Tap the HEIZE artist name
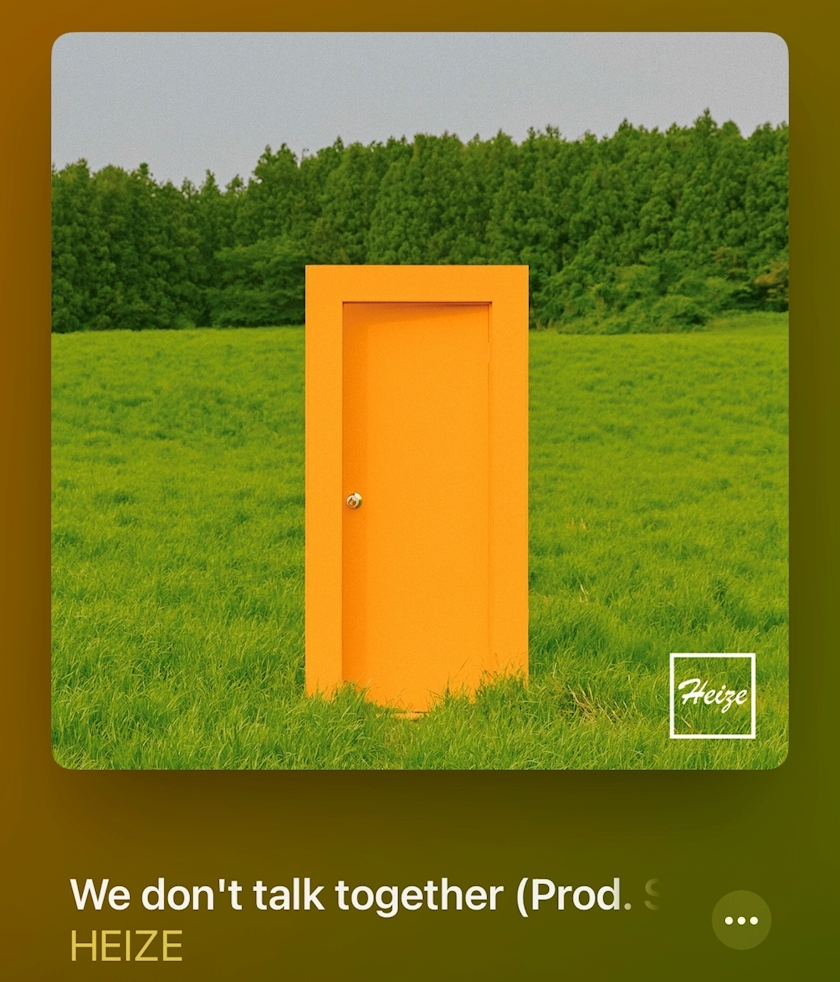 coord(126,946)
